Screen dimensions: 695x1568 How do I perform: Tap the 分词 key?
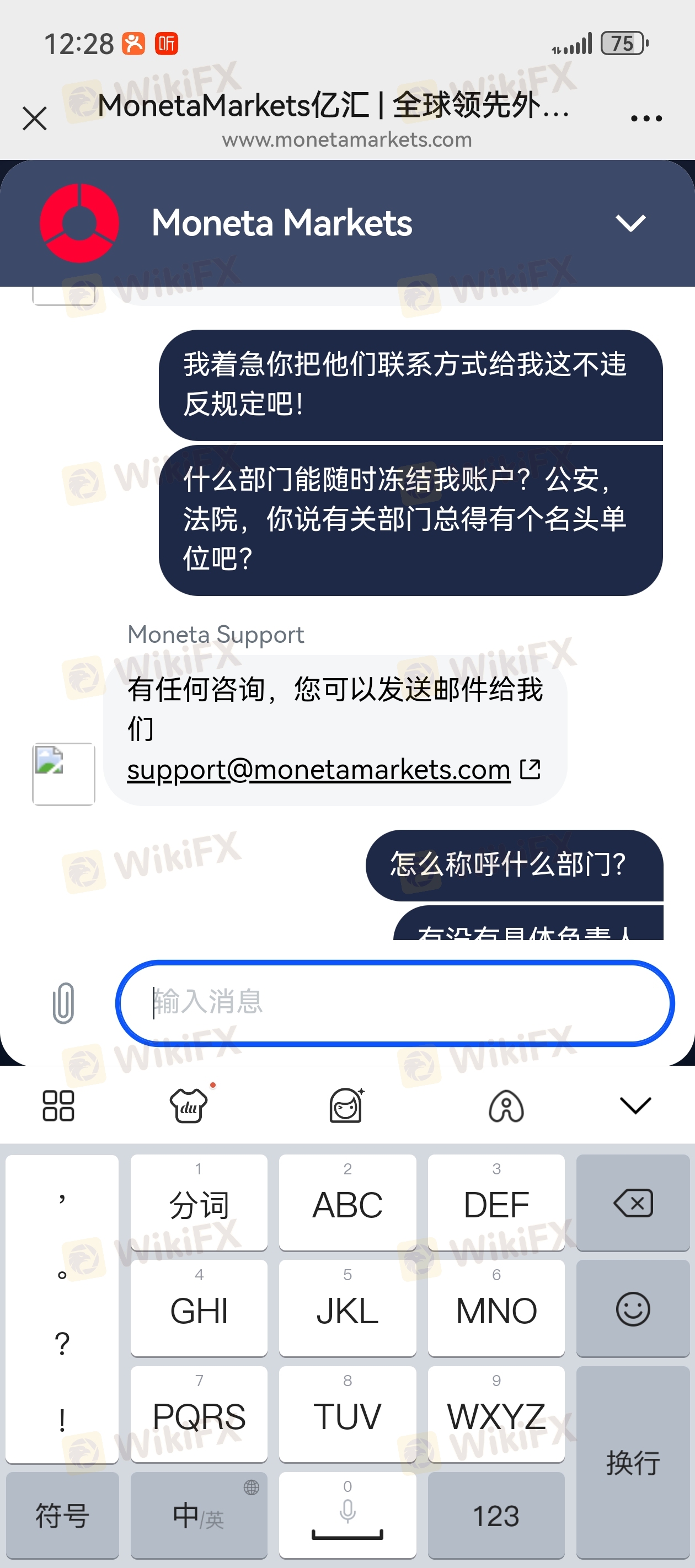[x=199, y=1204]
